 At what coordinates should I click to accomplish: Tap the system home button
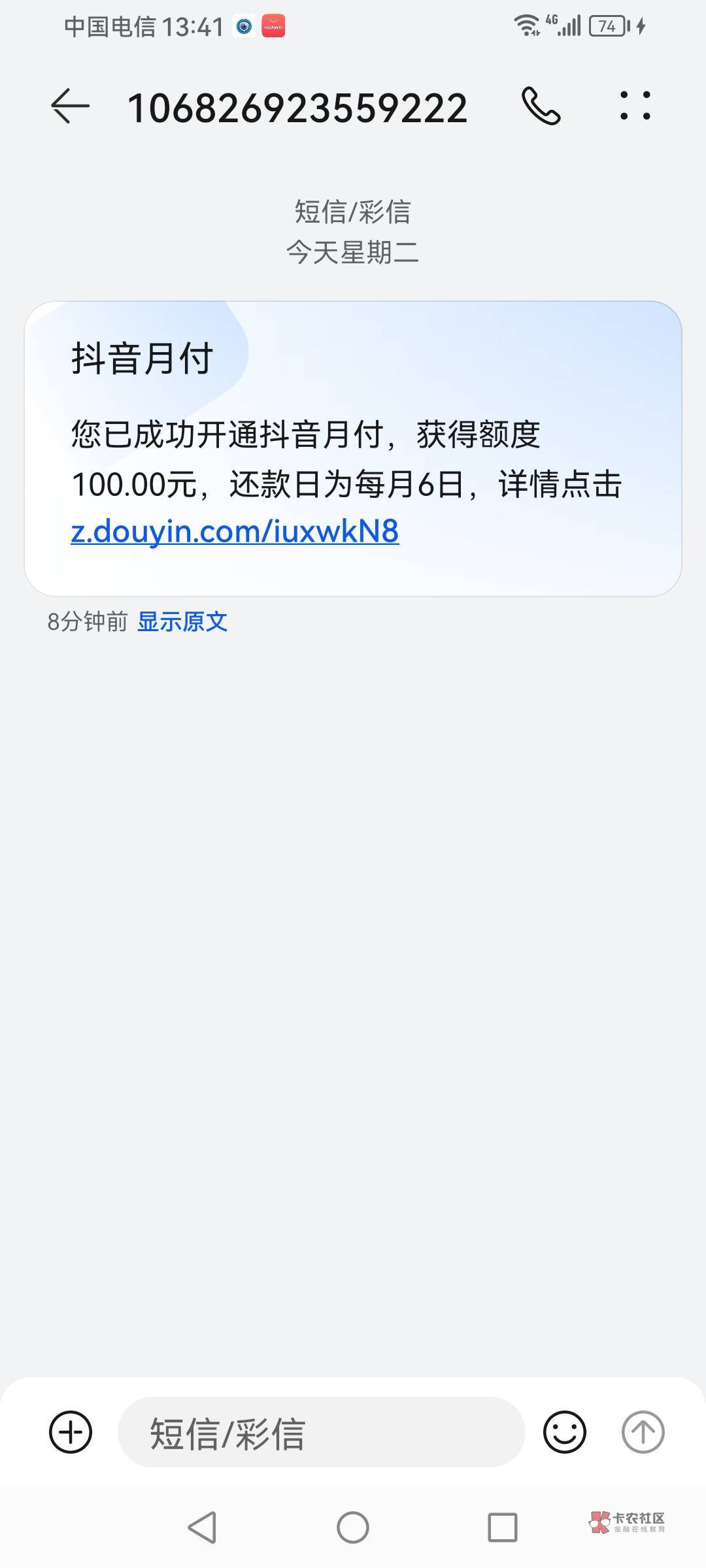pyautogui.click(x=353, y=1527)
